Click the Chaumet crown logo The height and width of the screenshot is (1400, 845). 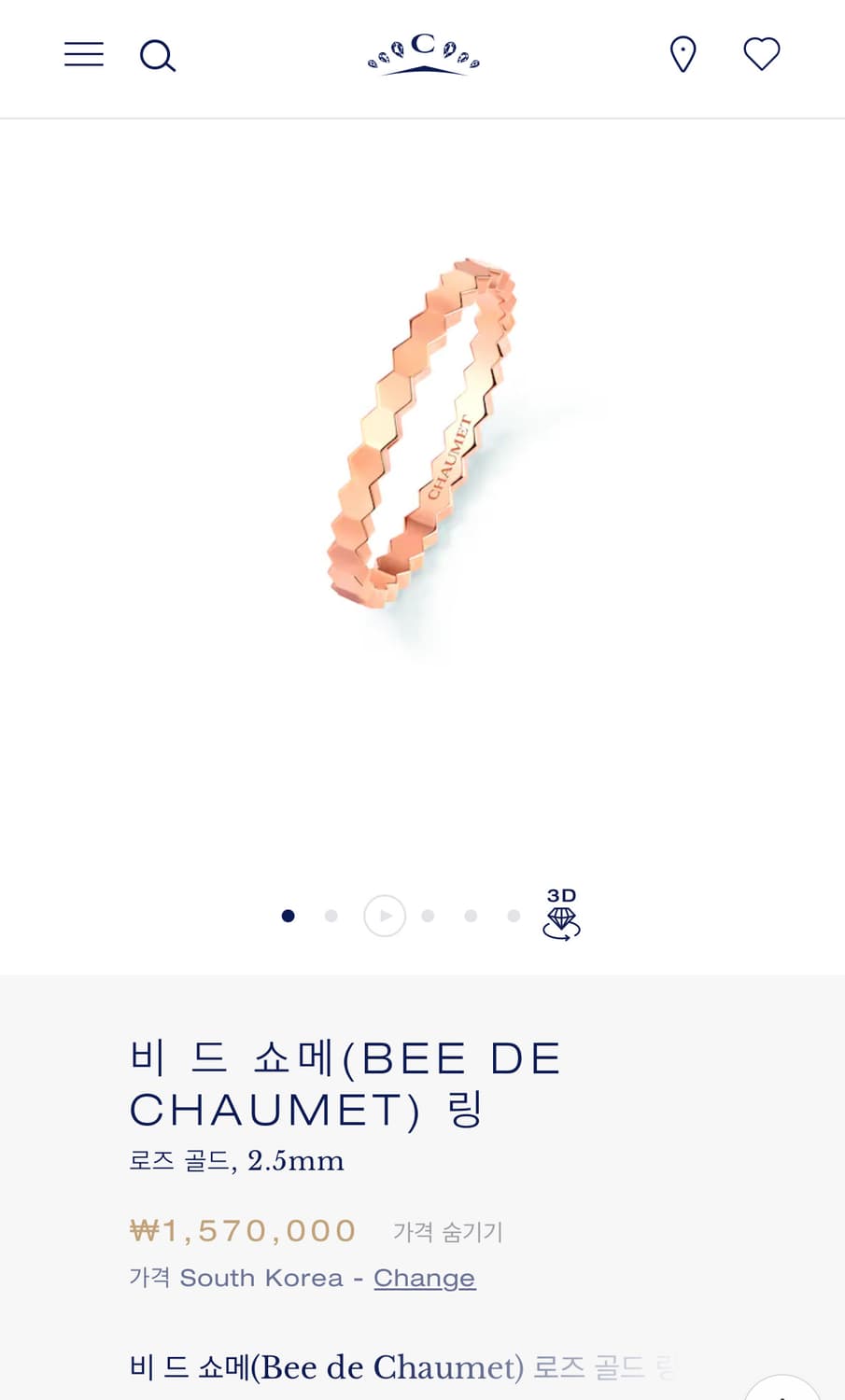[423, 54]
